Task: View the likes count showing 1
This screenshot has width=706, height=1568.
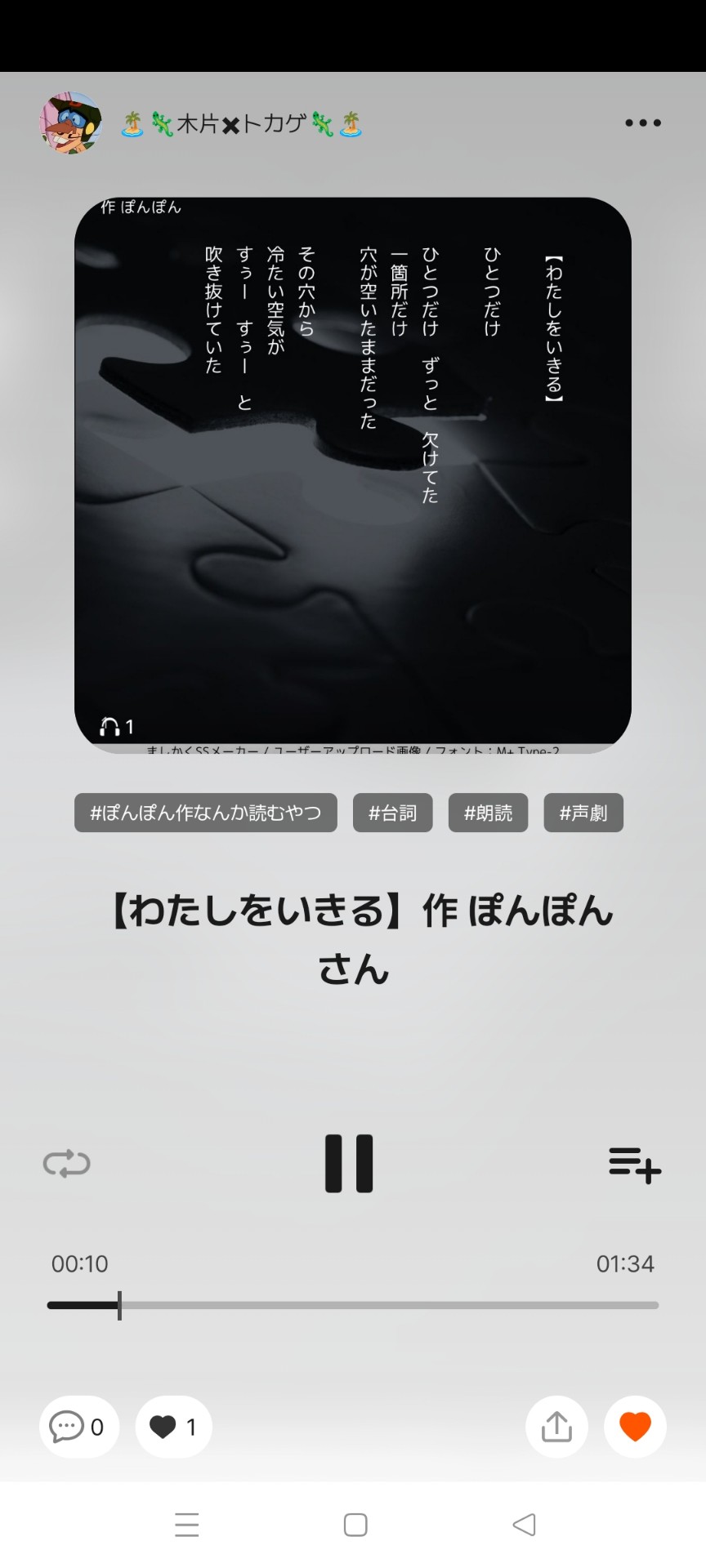Action: (x=173, y=1427)
